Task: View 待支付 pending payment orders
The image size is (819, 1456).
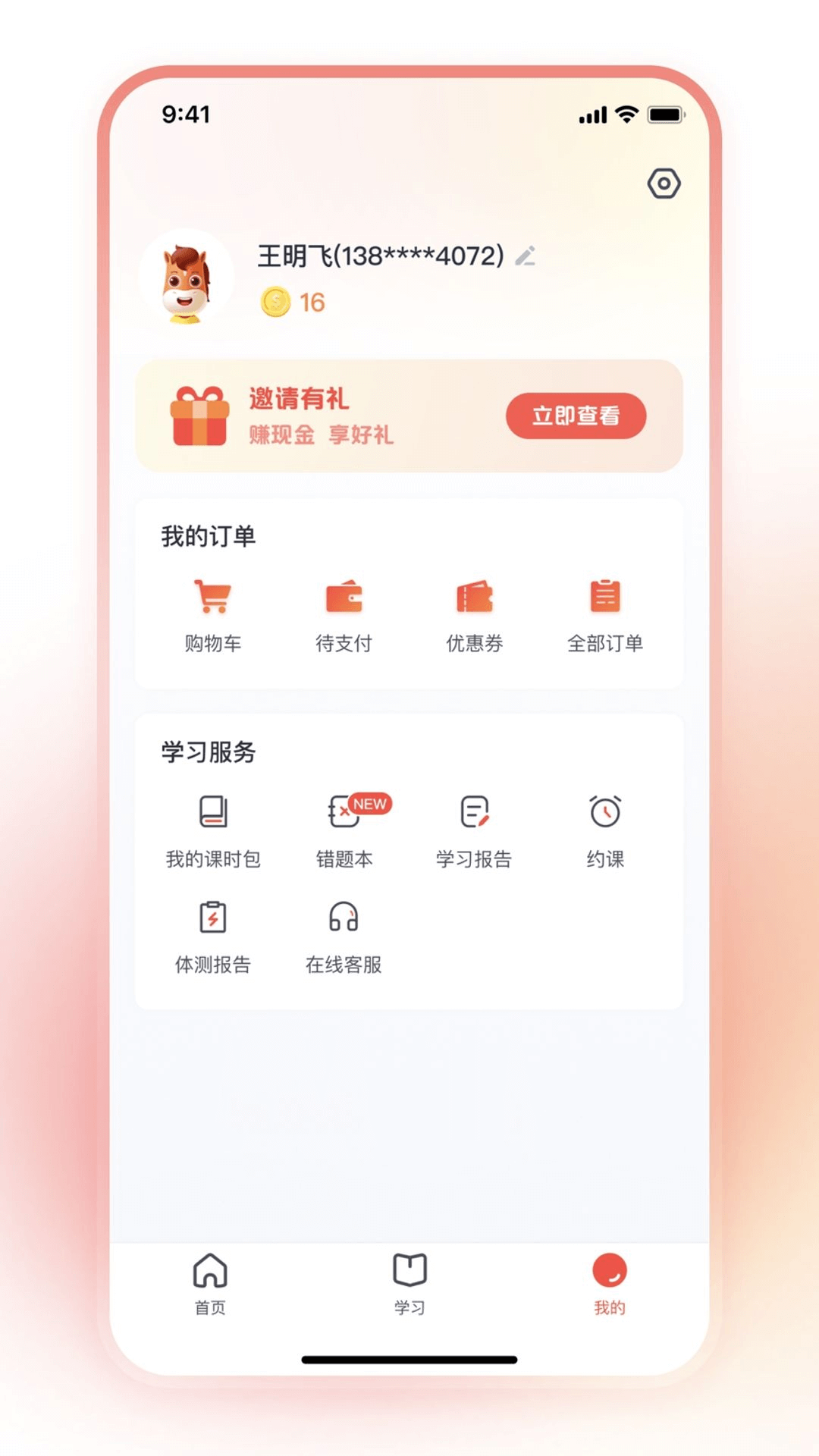Action: point(344,613)
